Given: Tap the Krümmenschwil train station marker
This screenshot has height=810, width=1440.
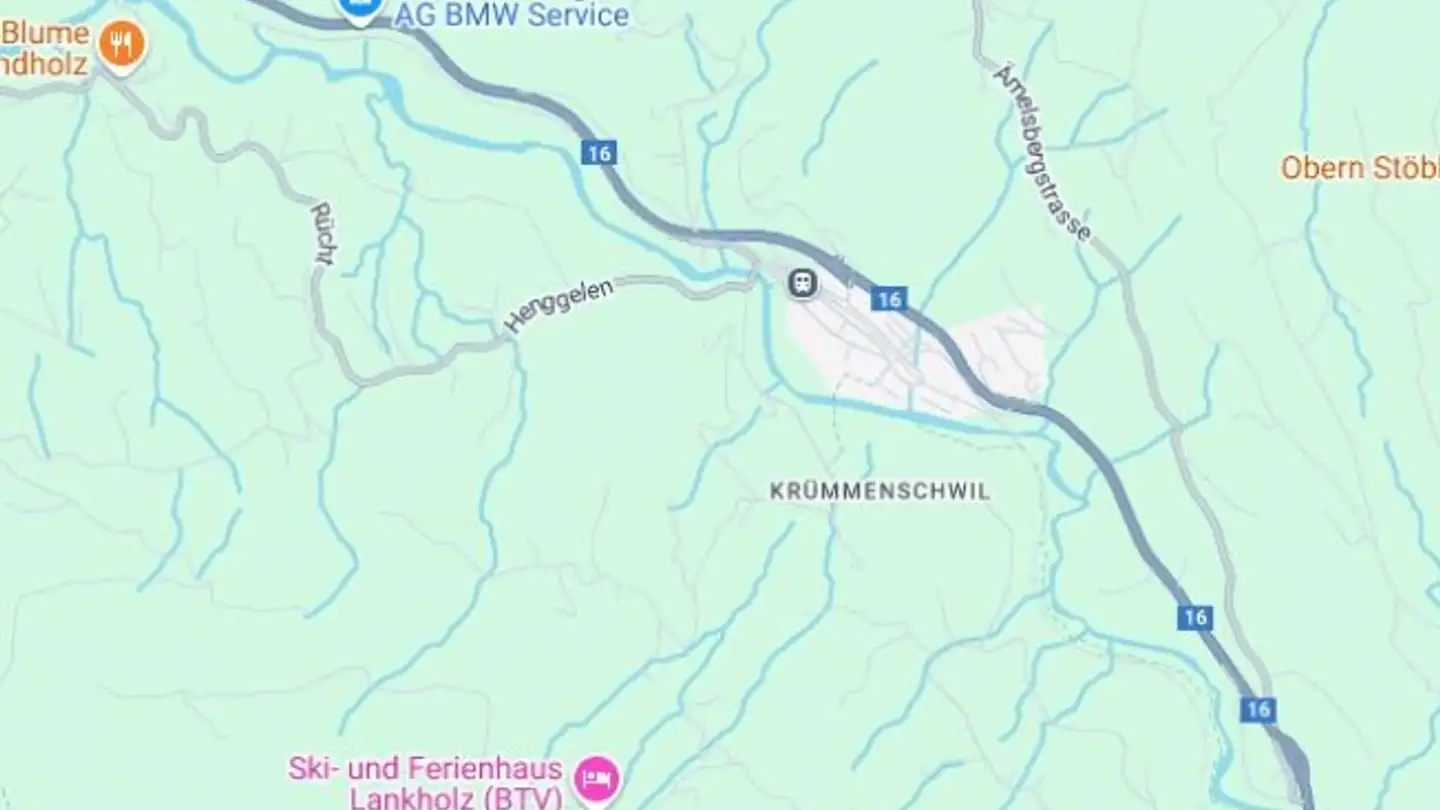Looking at the screenshot, I should coord(802,284).
